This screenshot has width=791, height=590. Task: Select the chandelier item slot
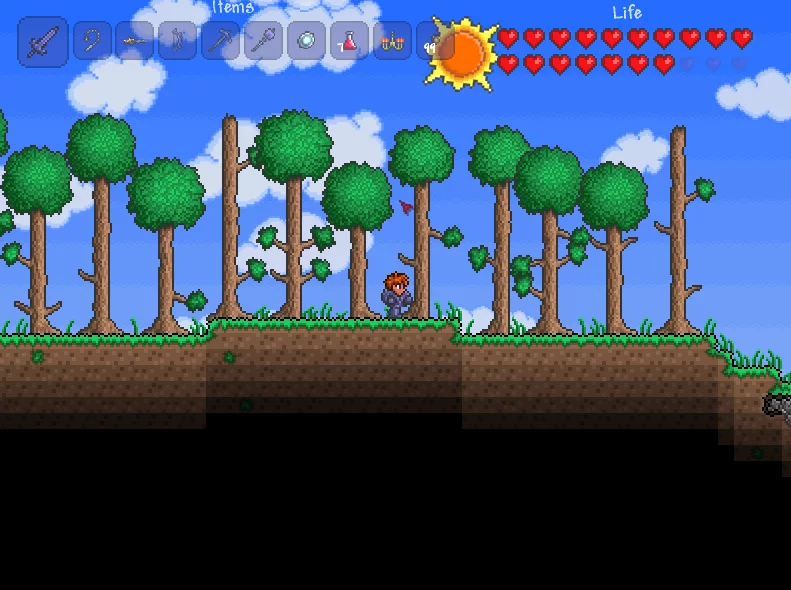coord(393,41)
